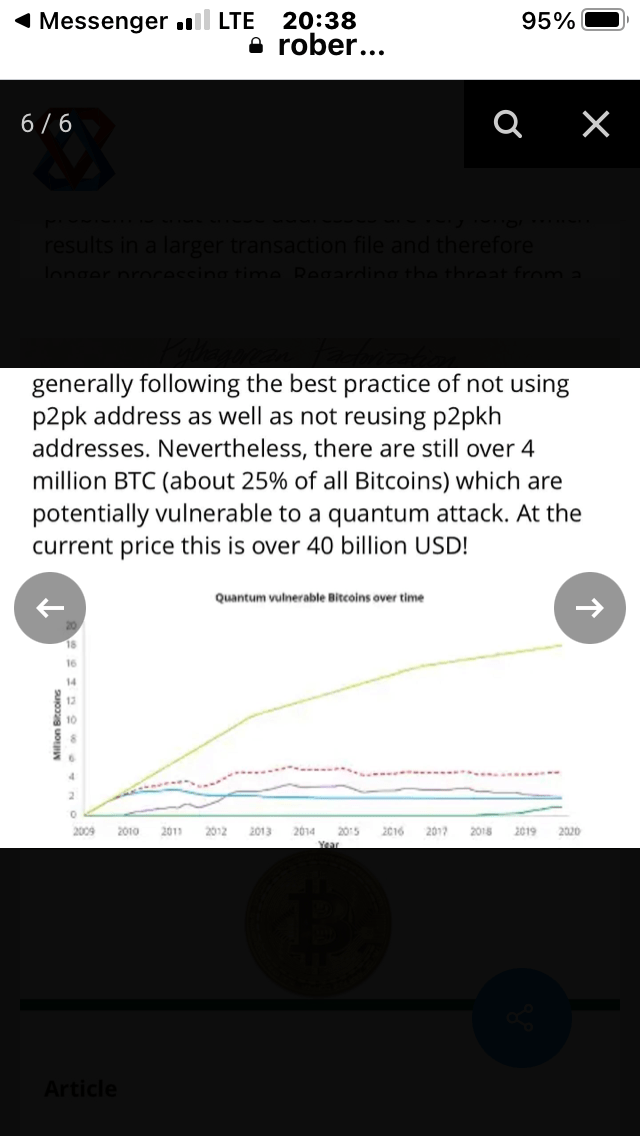Close the image lightbox viewer
Image resolution: width=640 pixels, height=1136 pixels.
click(596, 125)
